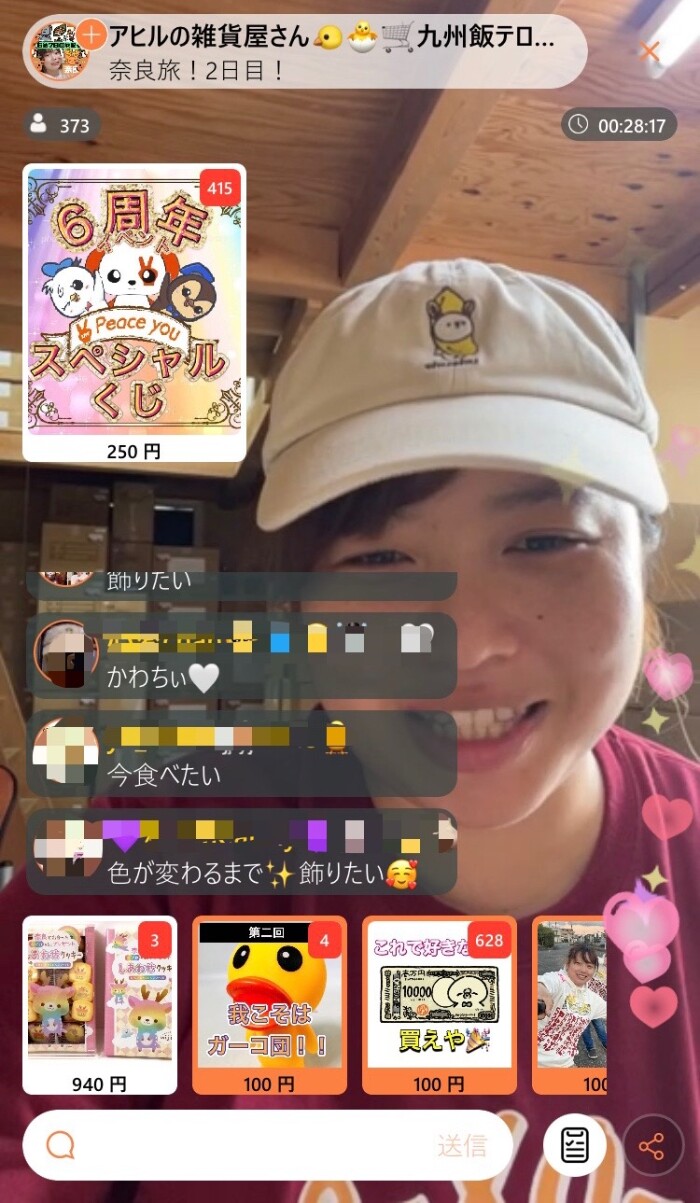Open the 6周年 スペシャルくじ product card
Viewport: 700px width, 1203px height.
(x=134, y=312)
